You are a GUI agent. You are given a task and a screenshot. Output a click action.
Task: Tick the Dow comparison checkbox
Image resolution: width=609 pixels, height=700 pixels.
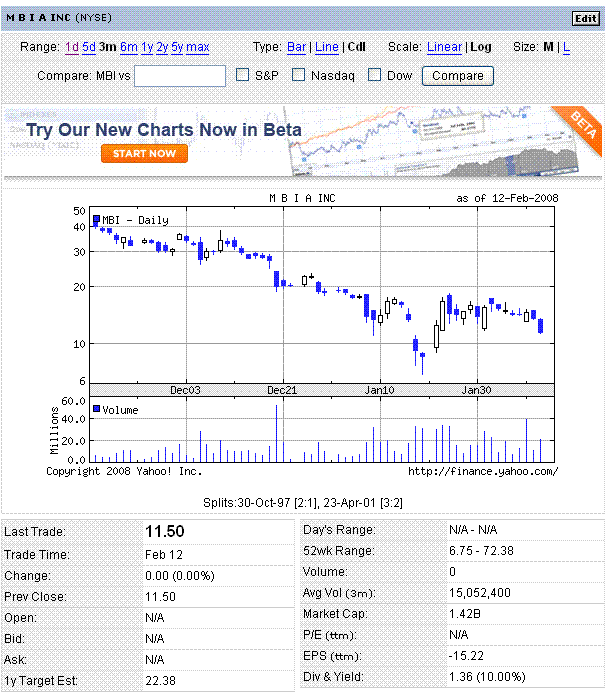[374, 75]
